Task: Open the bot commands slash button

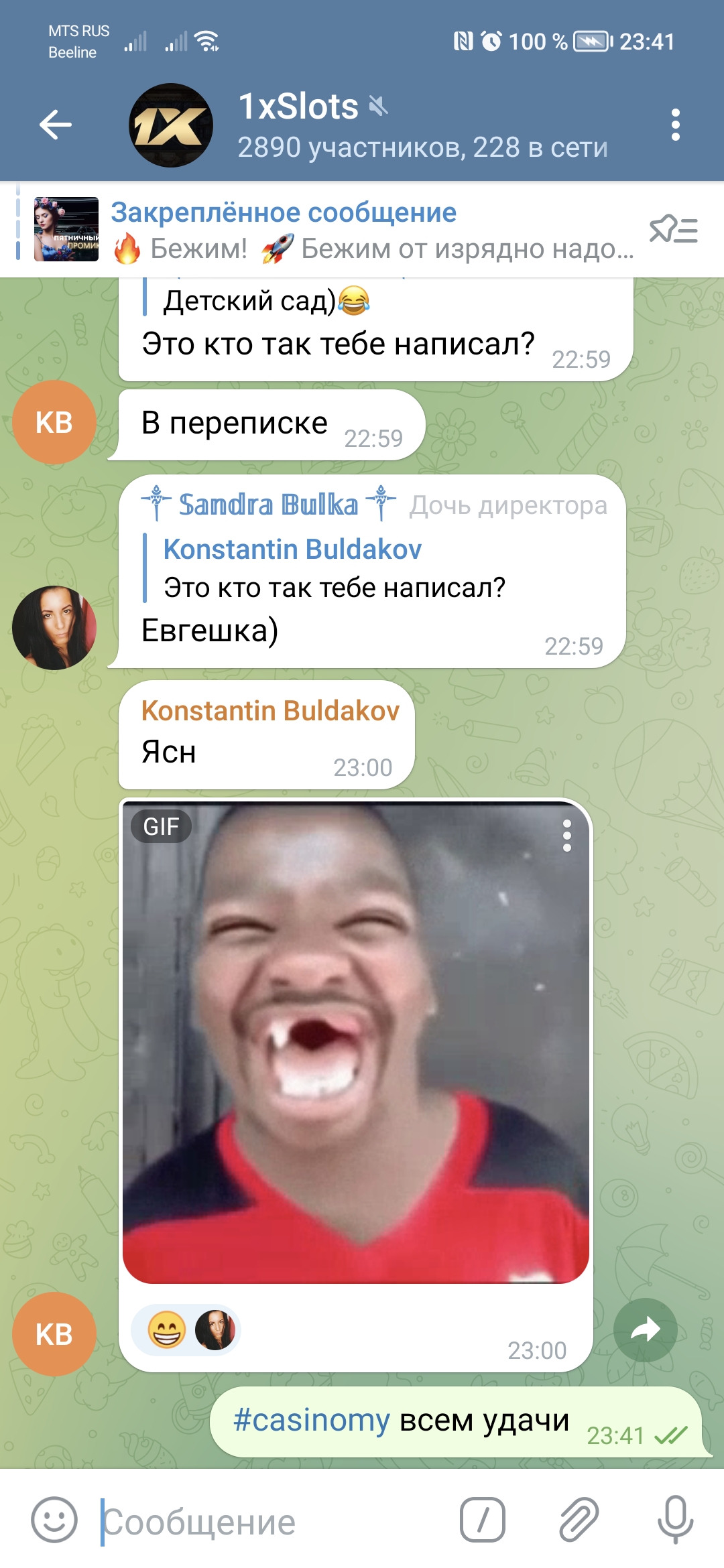Action: 482,1520
